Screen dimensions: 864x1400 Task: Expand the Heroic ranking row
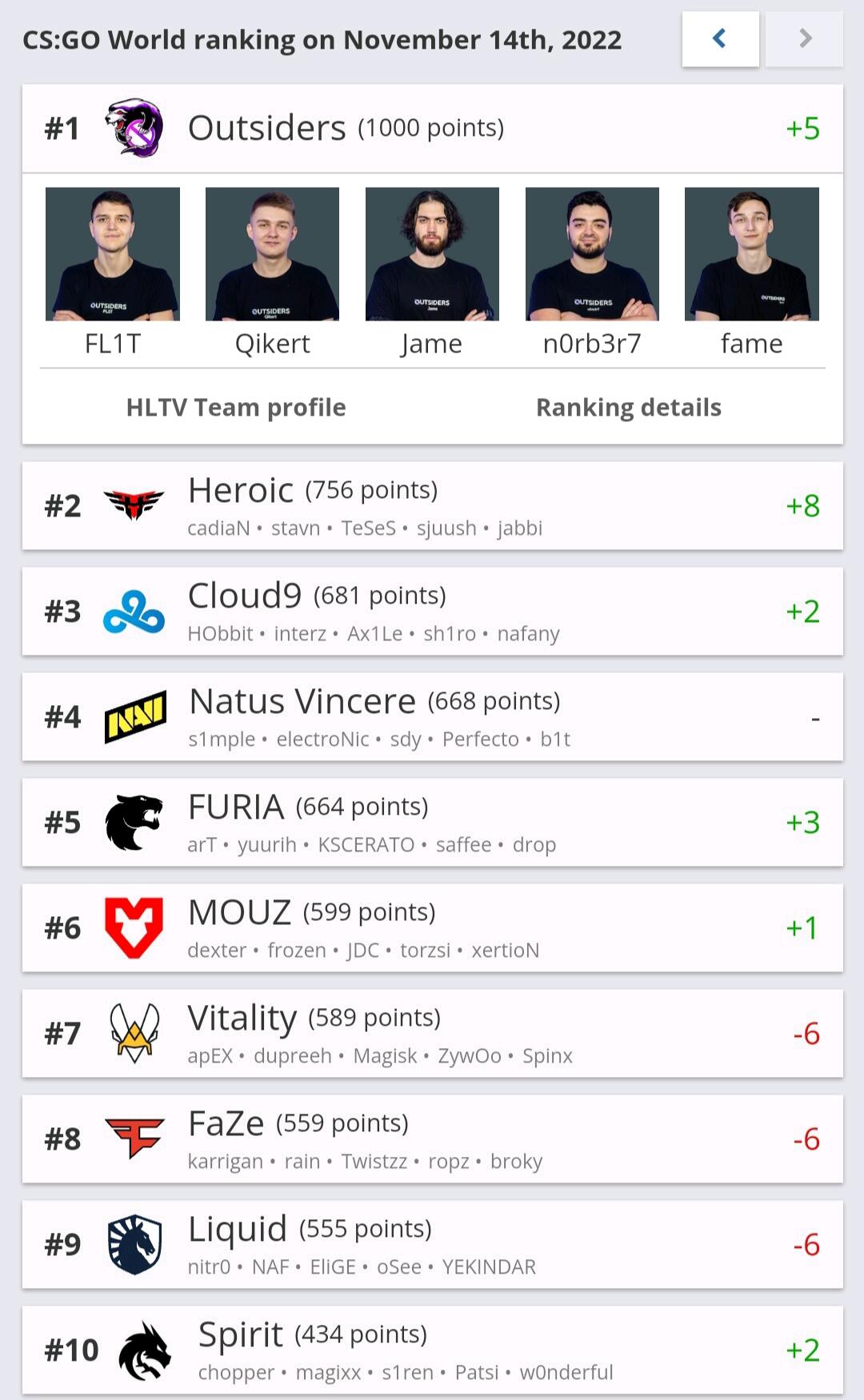[x=432, y=505]
